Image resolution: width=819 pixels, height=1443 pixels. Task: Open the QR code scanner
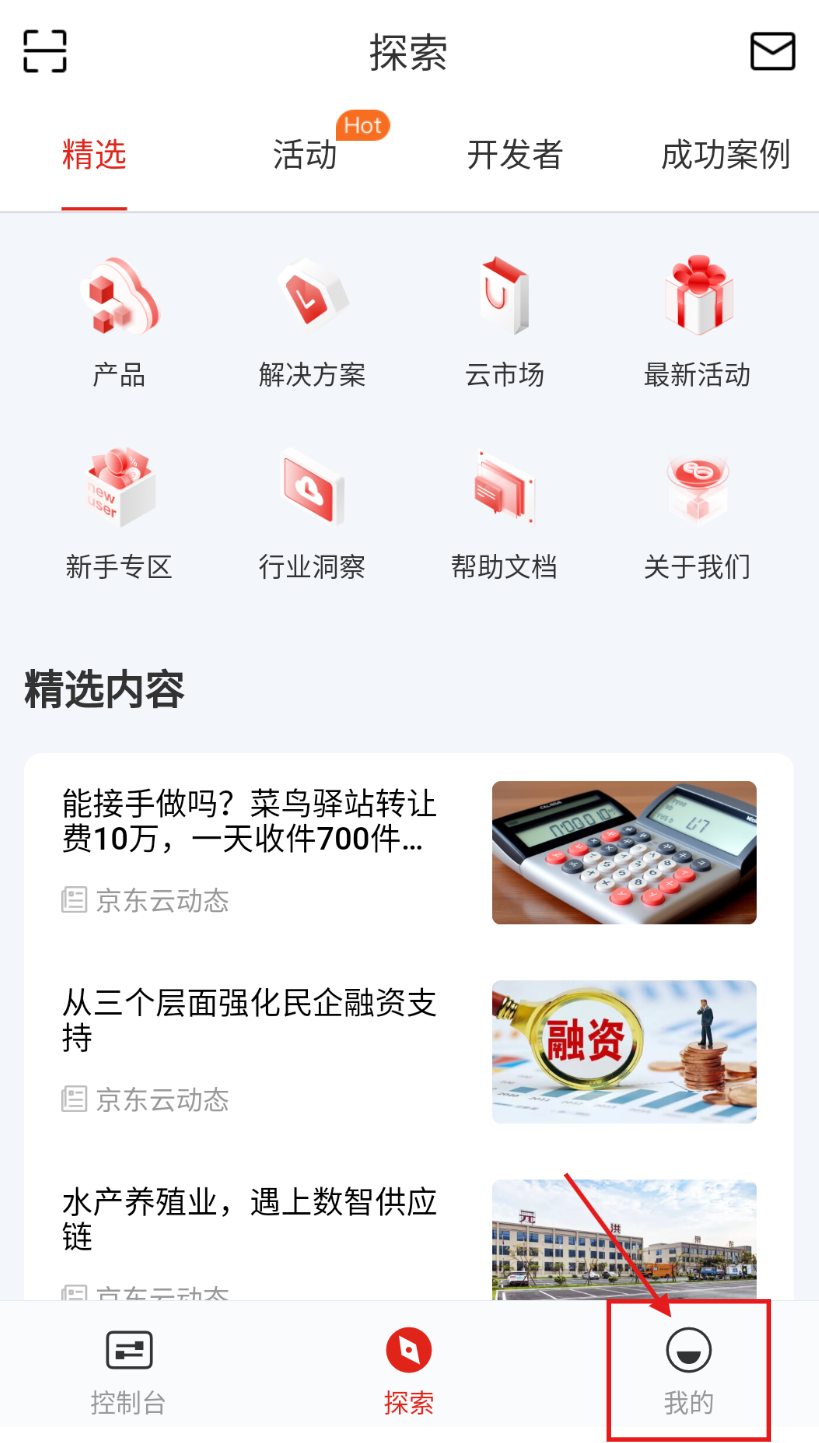click(45, 51)
